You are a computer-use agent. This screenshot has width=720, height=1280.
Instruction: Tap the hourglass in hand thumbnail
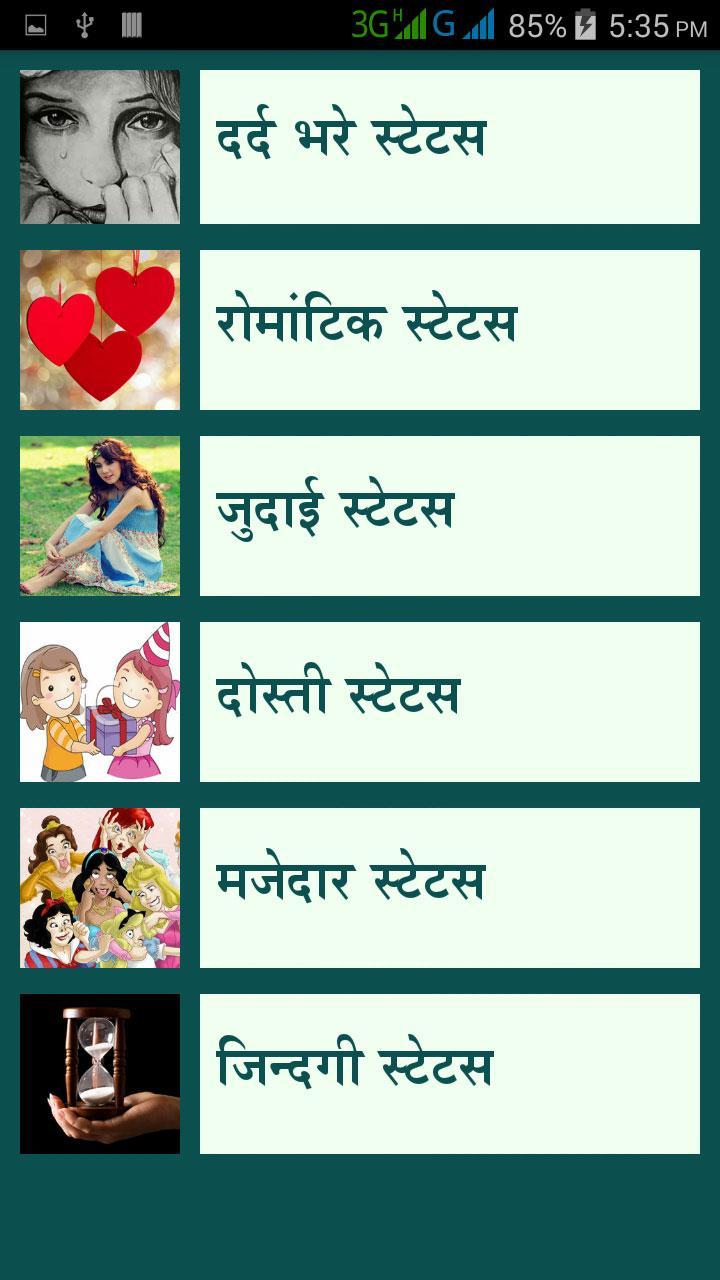[x=100, y=1074]
